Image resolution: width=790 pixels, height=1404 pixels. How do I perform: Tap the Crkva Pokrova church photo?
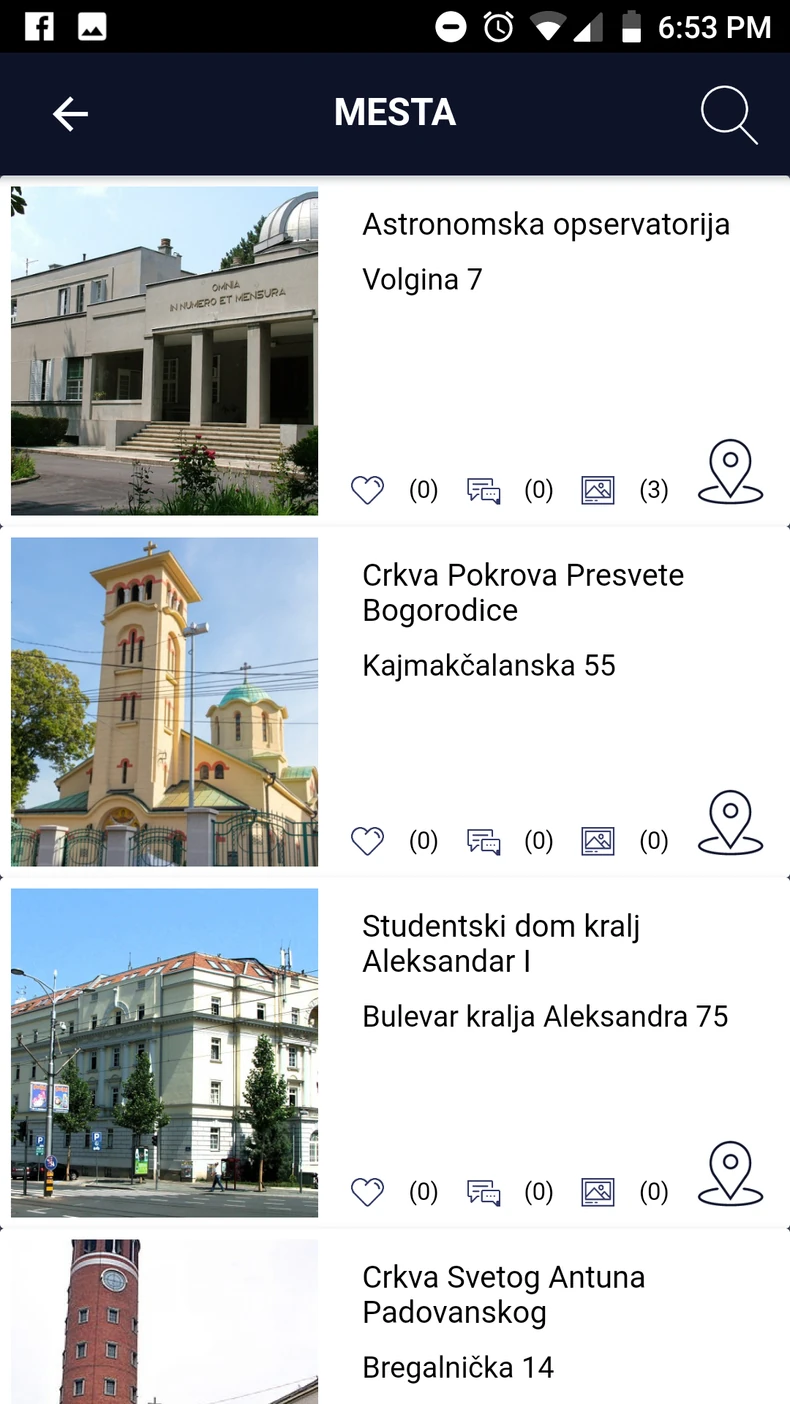tap(164, 701)
